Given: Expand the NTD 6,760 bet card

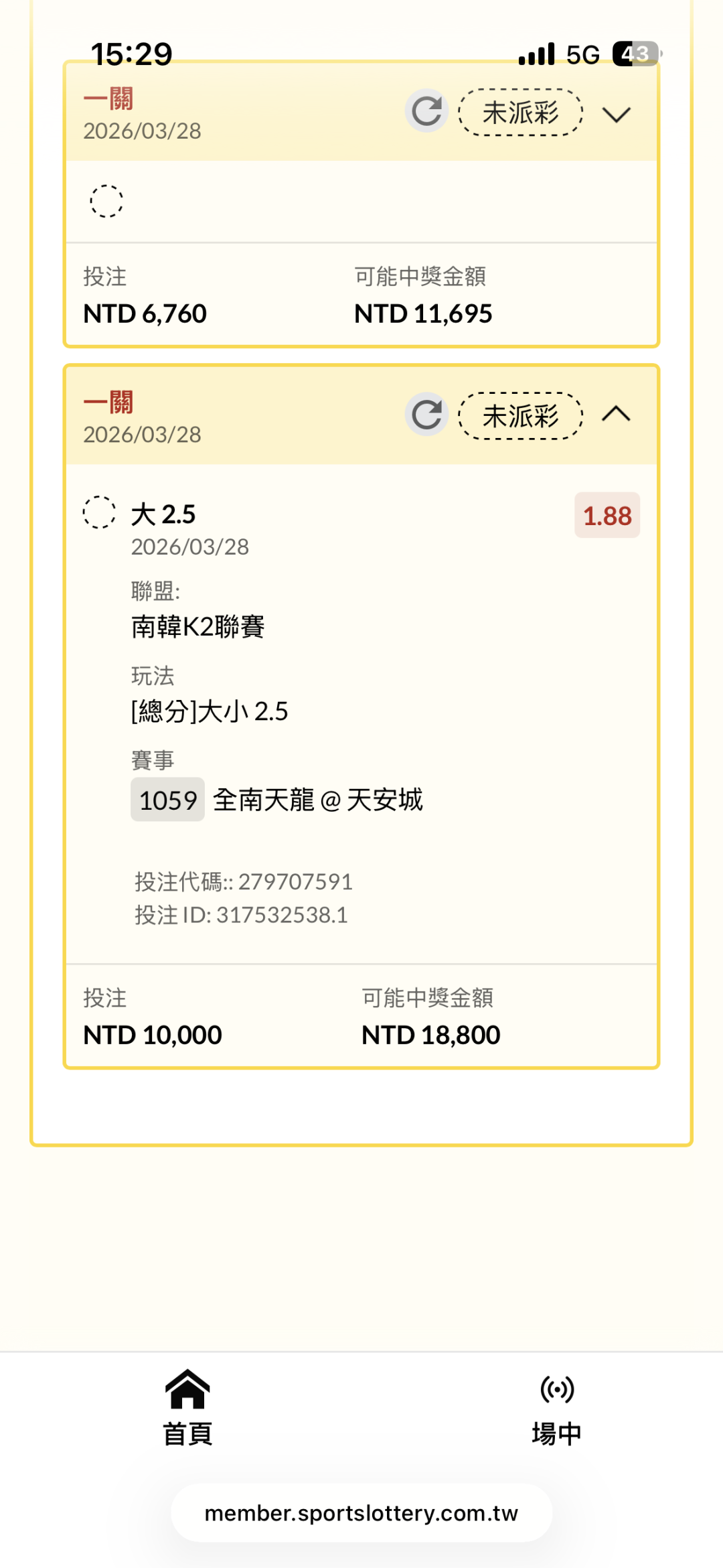Looking at the screenshot, I should pyautogui.click(x=616, y=115).
